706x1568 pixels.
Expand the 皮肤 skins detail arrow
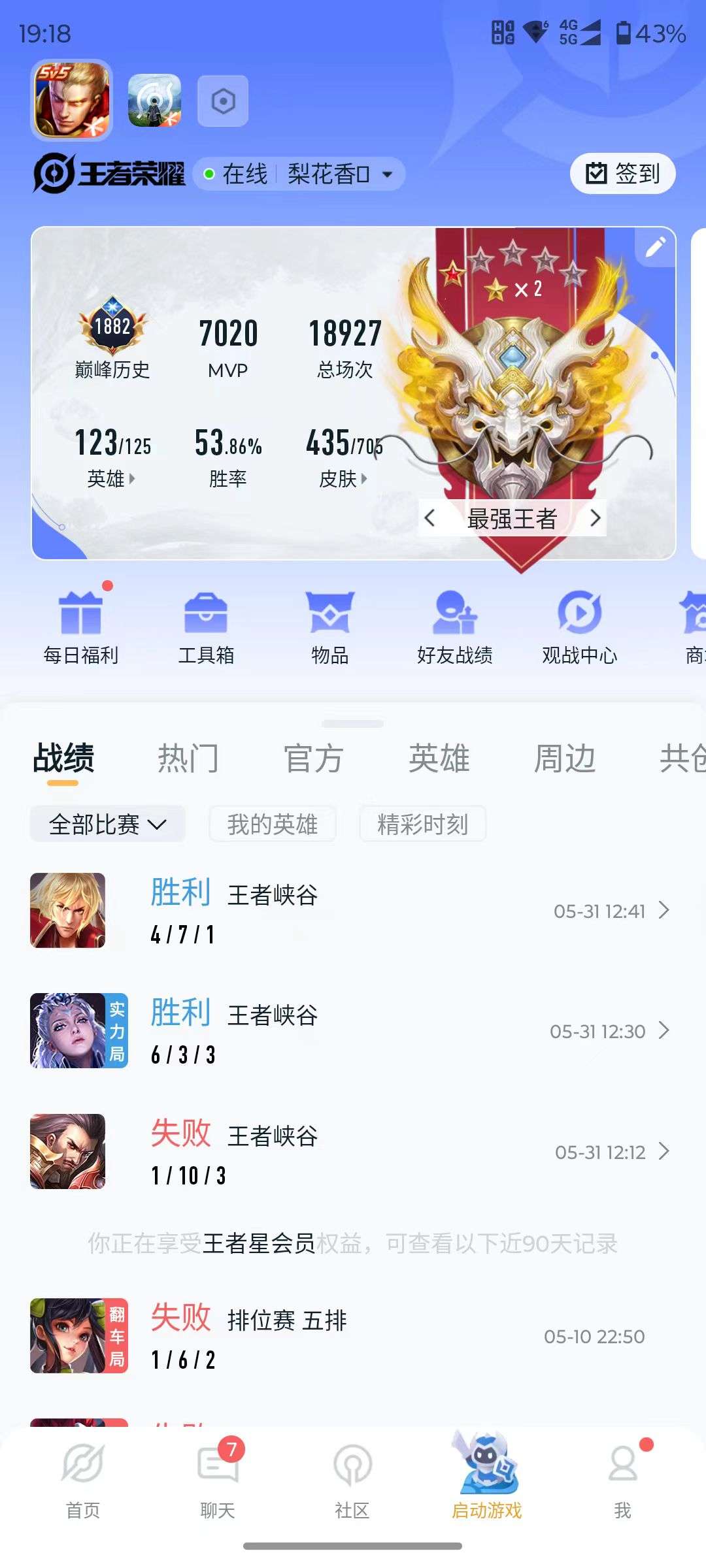point(365,479)
